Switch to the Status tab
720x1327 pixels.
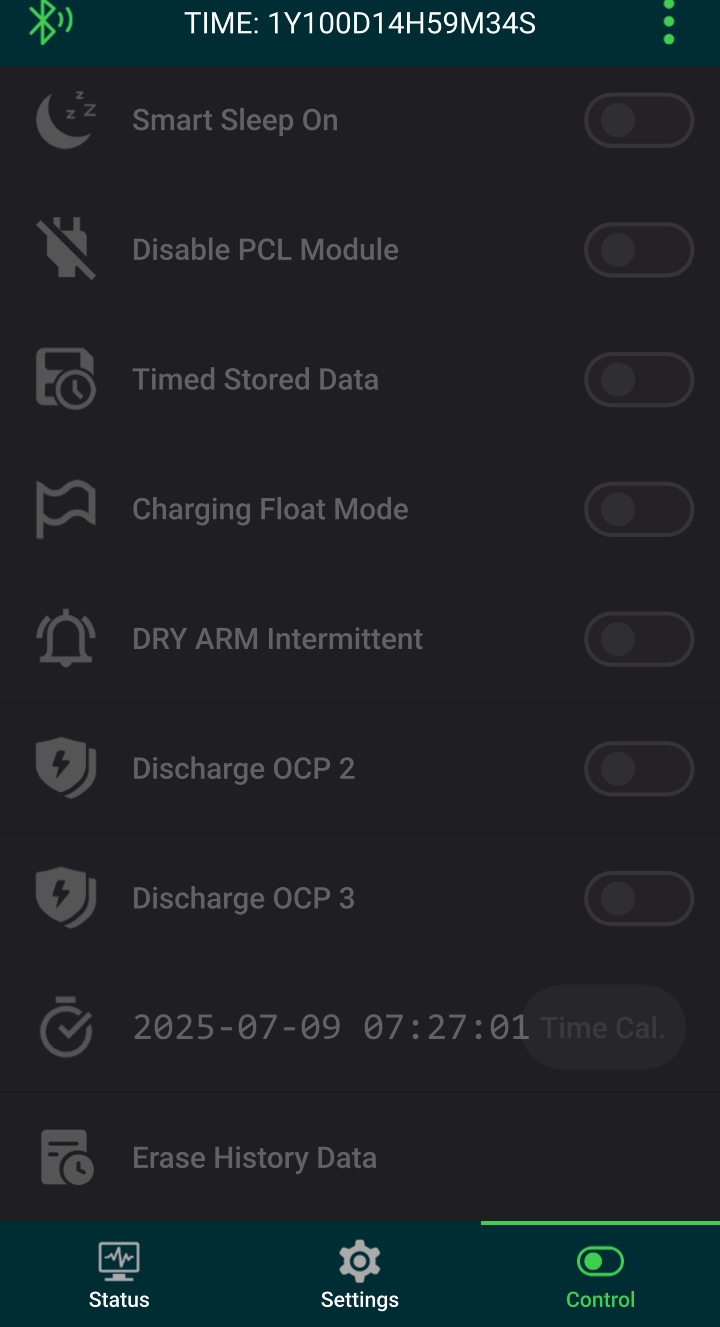tap(119, 1276)
